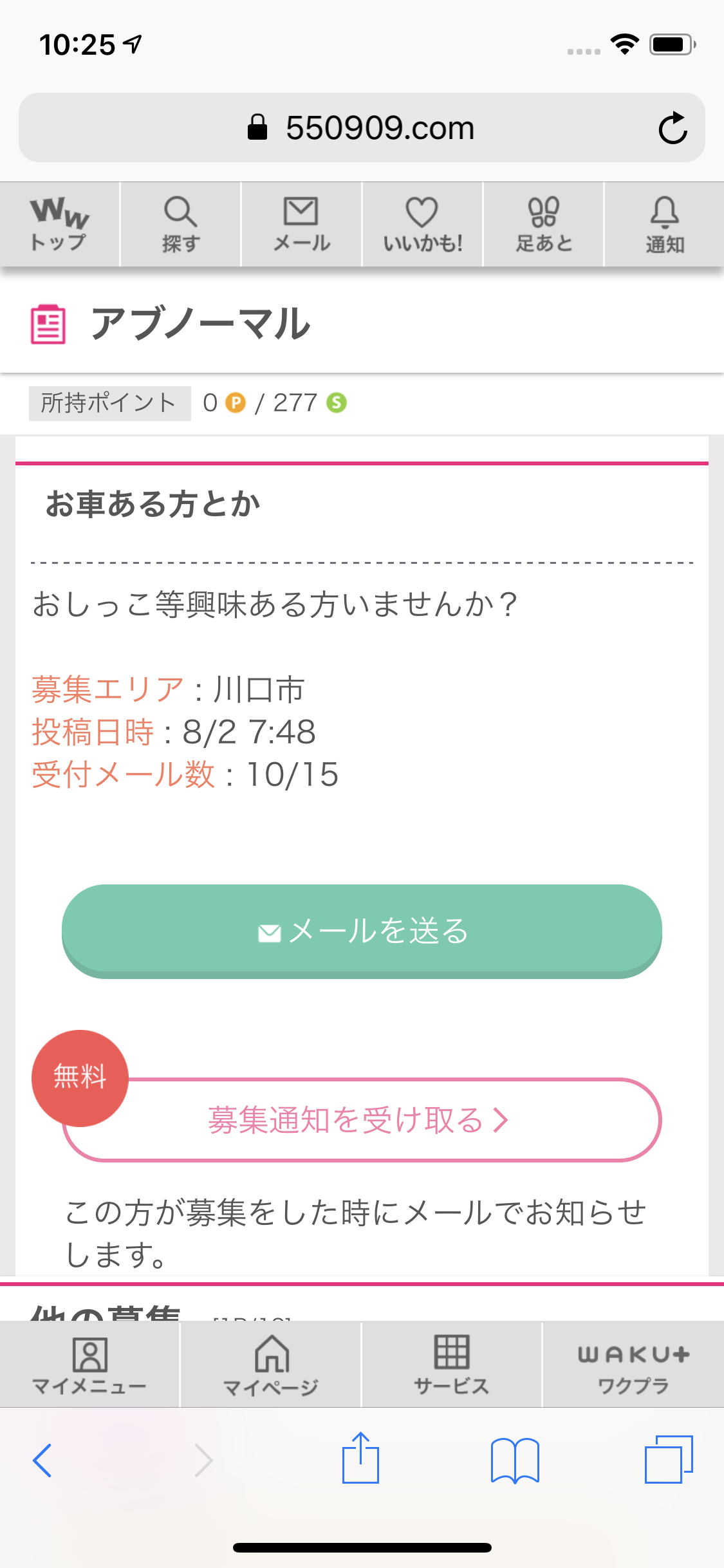
Task: Open the 通知 notifications bell
Action: 665,224
